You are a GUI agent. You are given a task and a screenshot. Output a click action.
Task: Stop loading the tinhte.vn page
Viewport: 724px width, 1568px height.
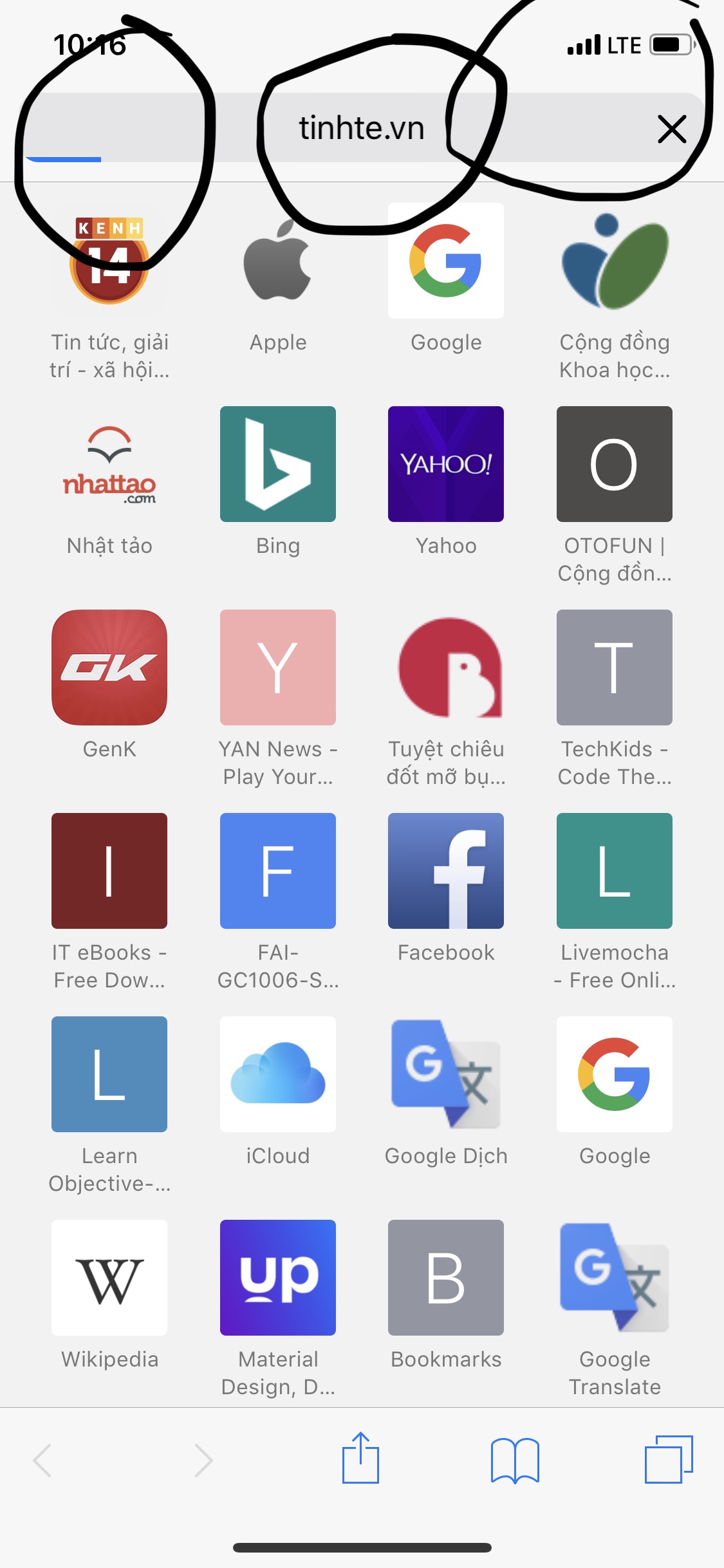pos(672,129)
